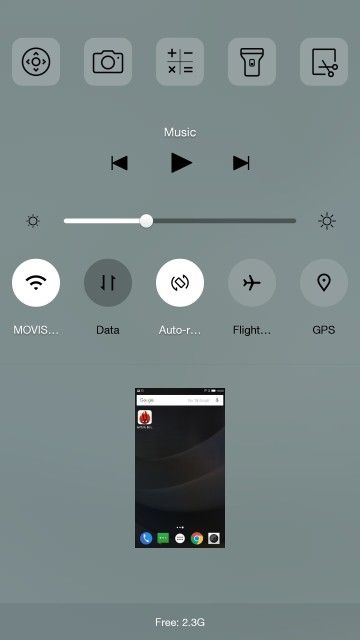The height and width of the screenshot is (640, 360).
Task: Turn on the flashlight
Action: point(252,62)
